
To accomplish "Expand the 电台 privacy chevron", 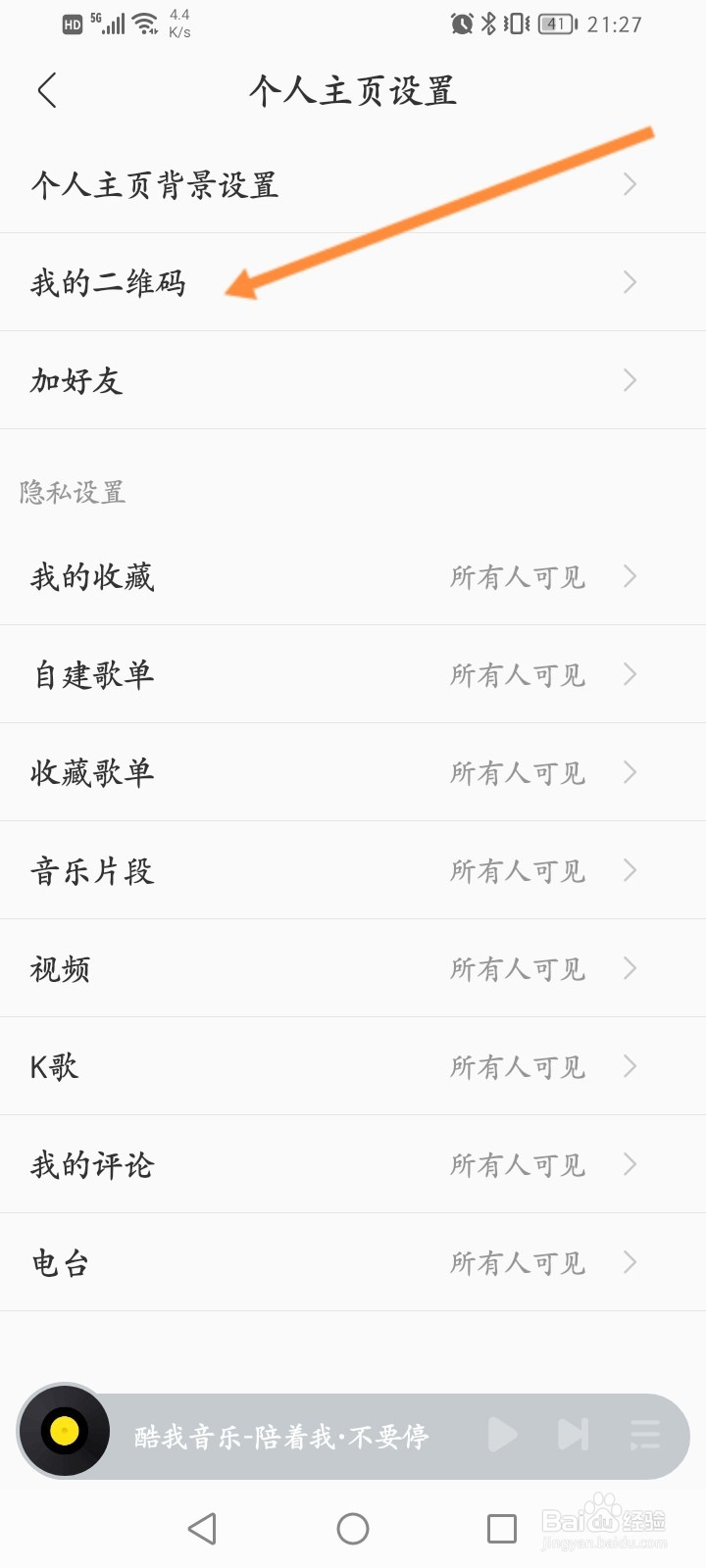I will coord(630,1262).
